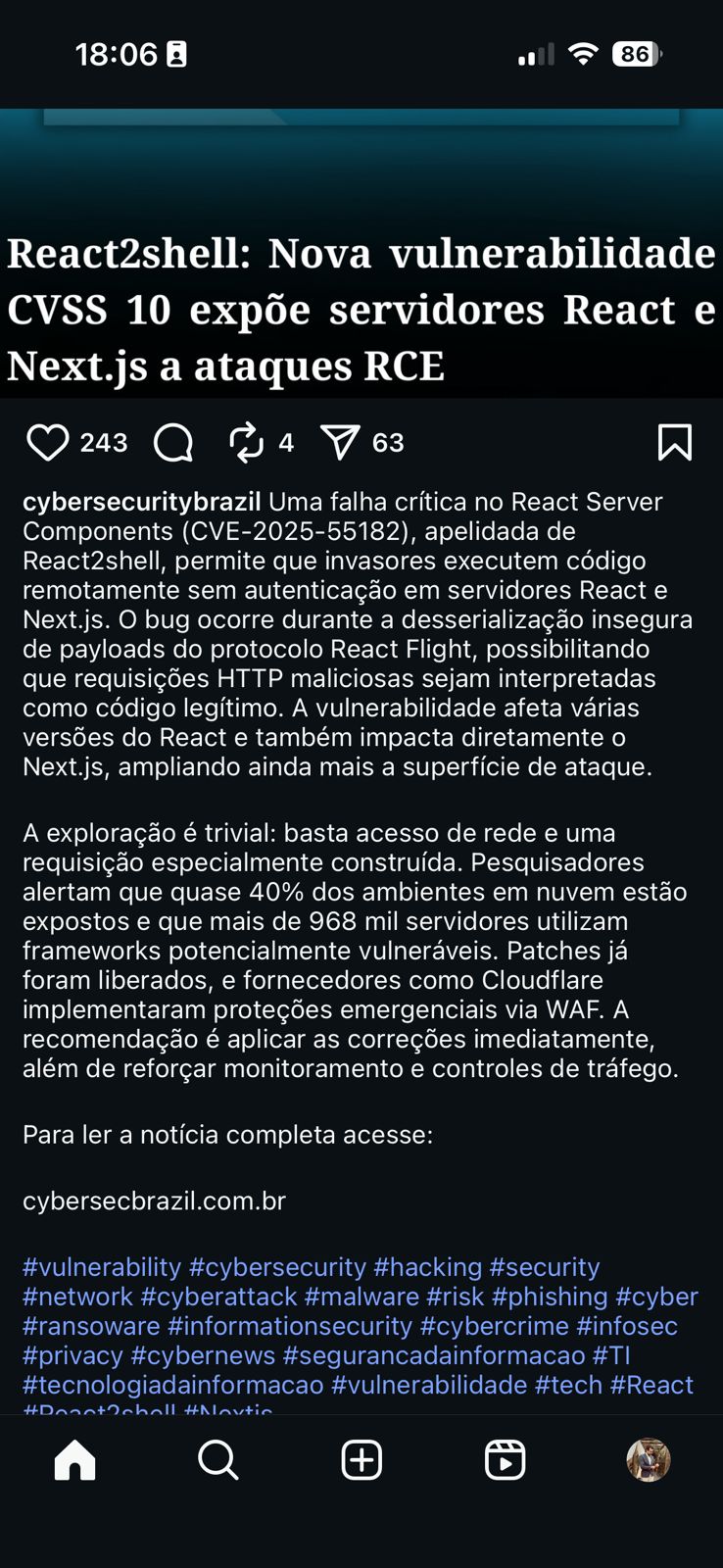Switch to the Search tab
Image resolution: width=723 pixels, height=1568 pixels.
pos(217,1460)
